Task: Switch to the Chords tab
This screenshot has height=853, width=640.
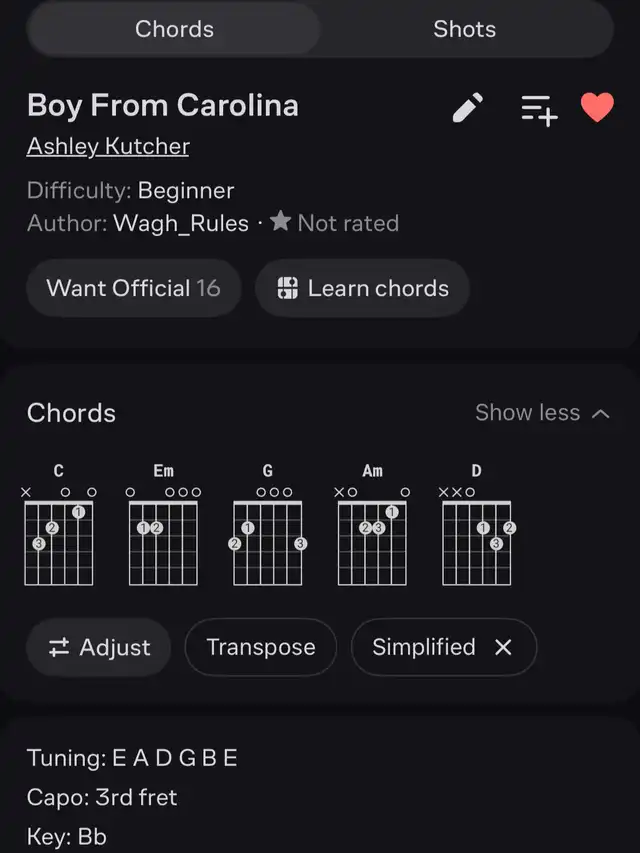Action: [x=174, y=29]
